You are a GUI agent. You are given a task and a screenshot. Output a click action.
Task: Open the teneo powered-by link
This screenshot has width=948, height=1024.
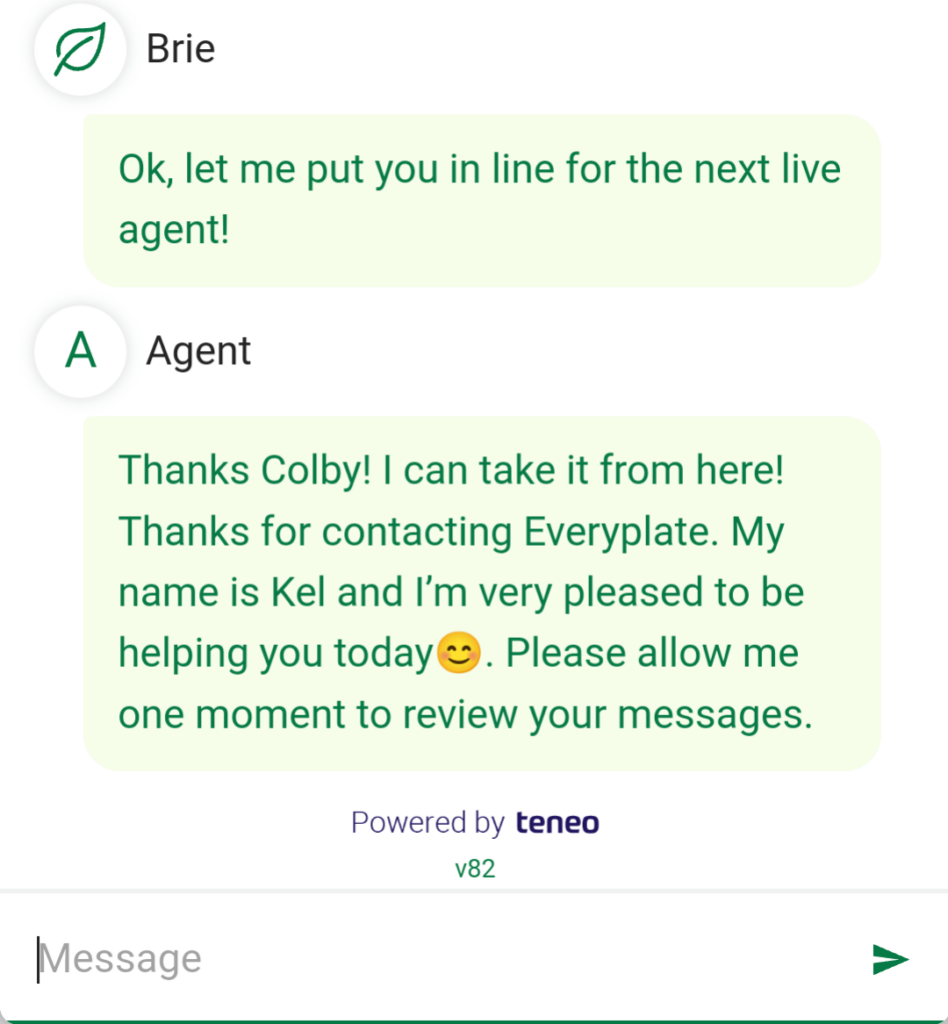click(557, 823)
